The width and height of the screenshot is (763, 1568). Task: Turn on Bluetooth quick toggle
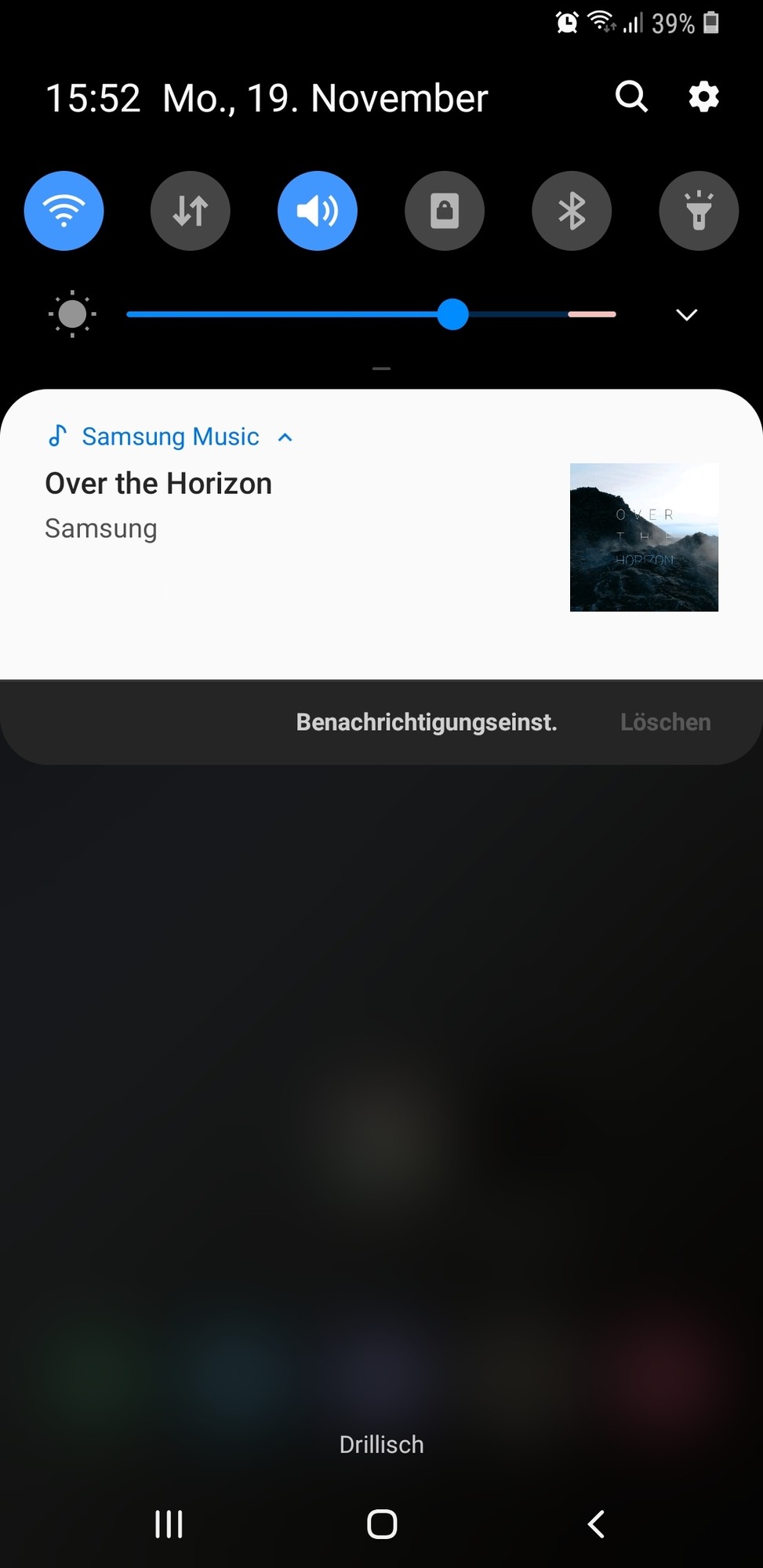pos(572,211)
